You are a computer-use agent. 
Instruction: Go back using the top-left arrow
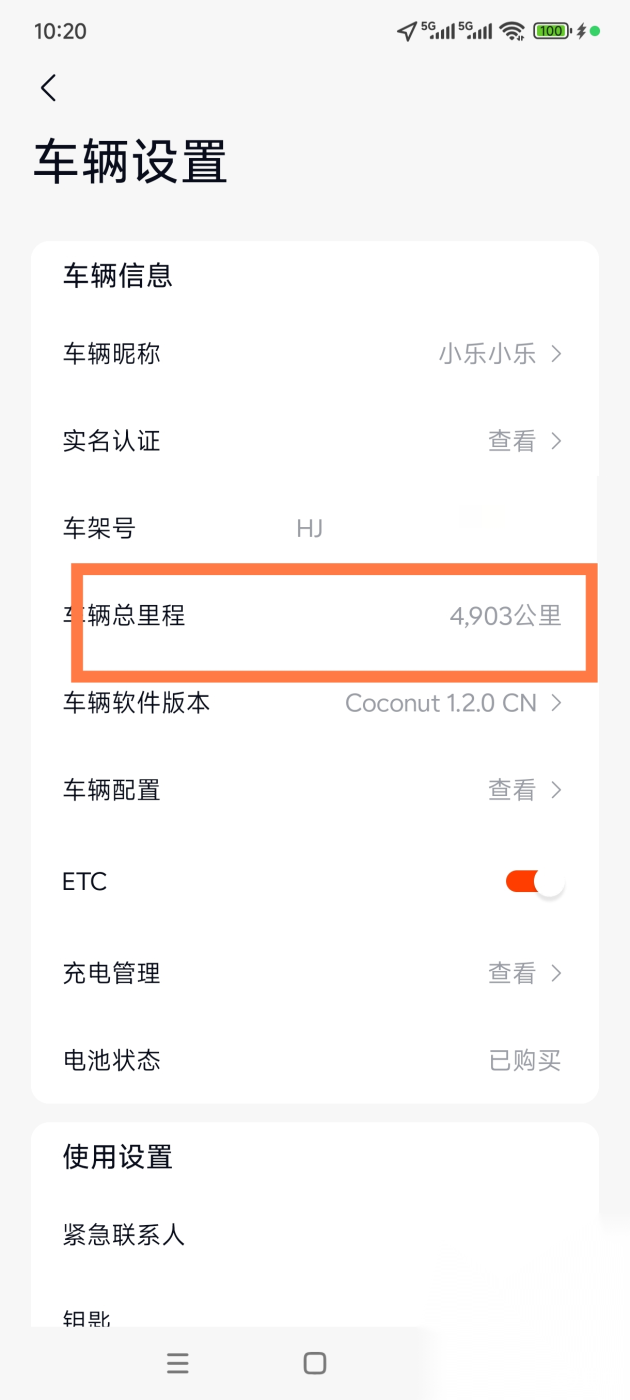(x=48, y=88)
